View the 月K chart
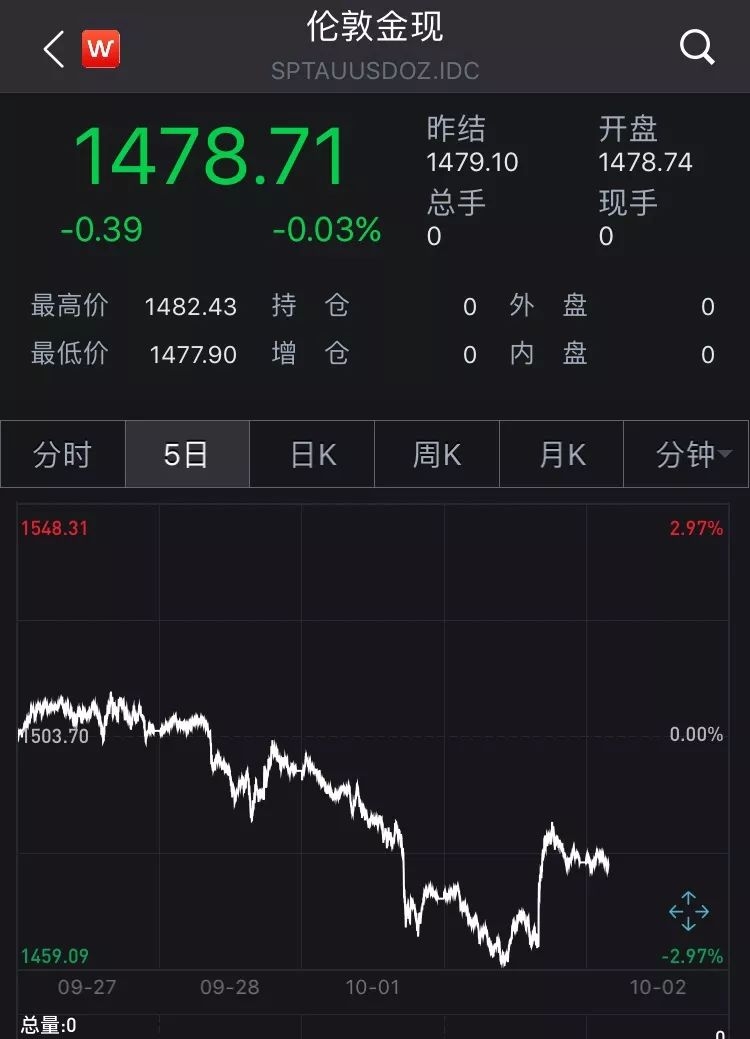 (x=561, y=455)
